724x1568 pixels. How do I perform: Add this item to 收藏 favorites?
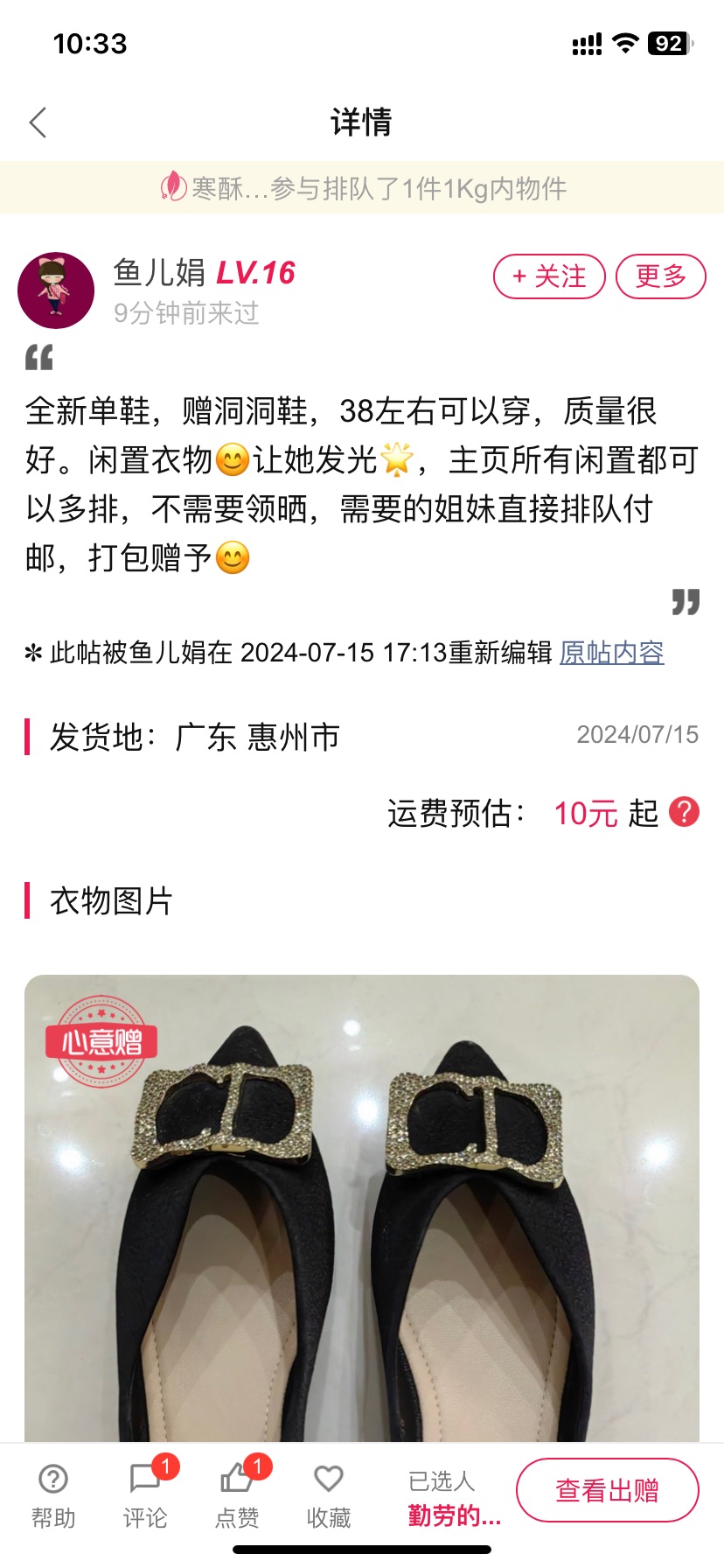pos(329,1498)
